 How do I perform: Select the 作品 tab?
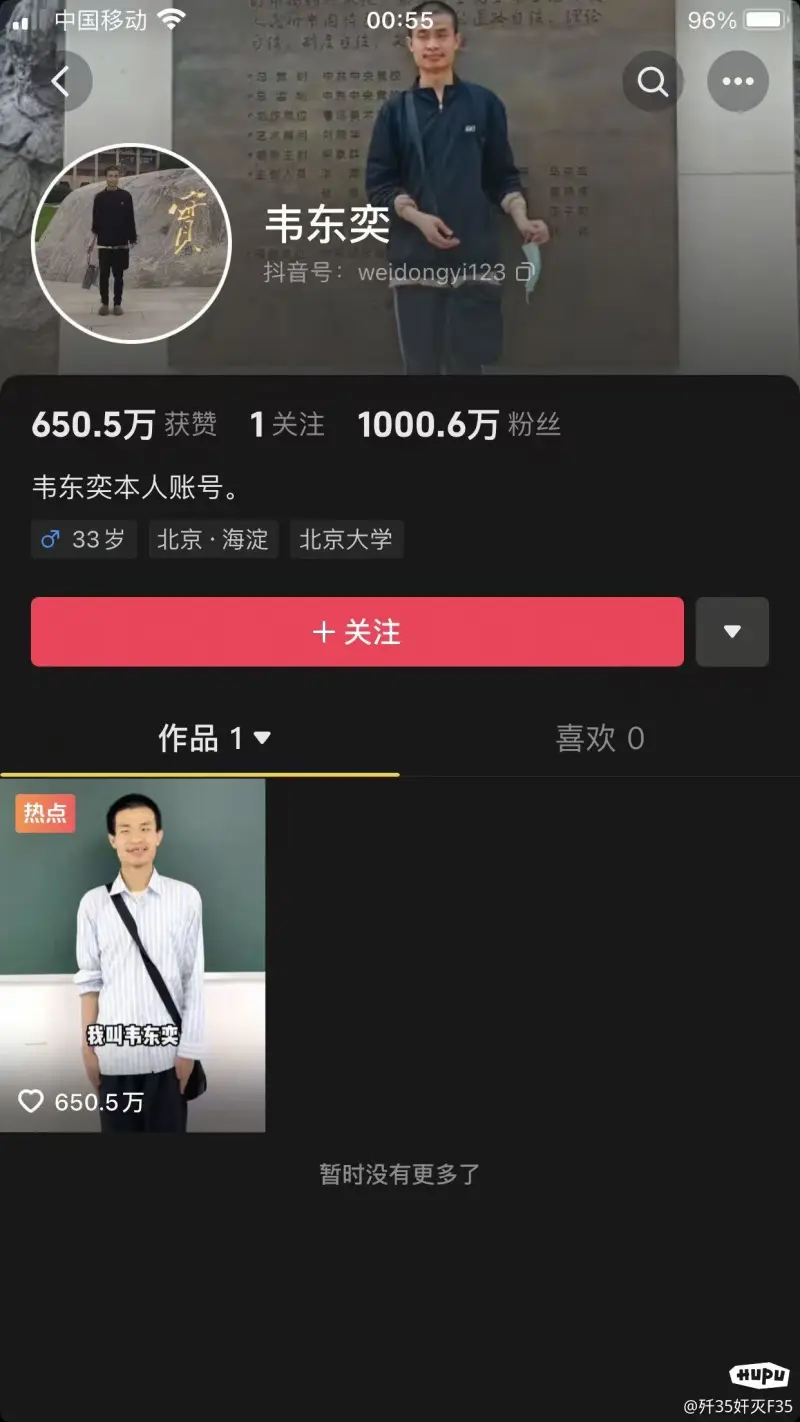(x=213, y=739)
